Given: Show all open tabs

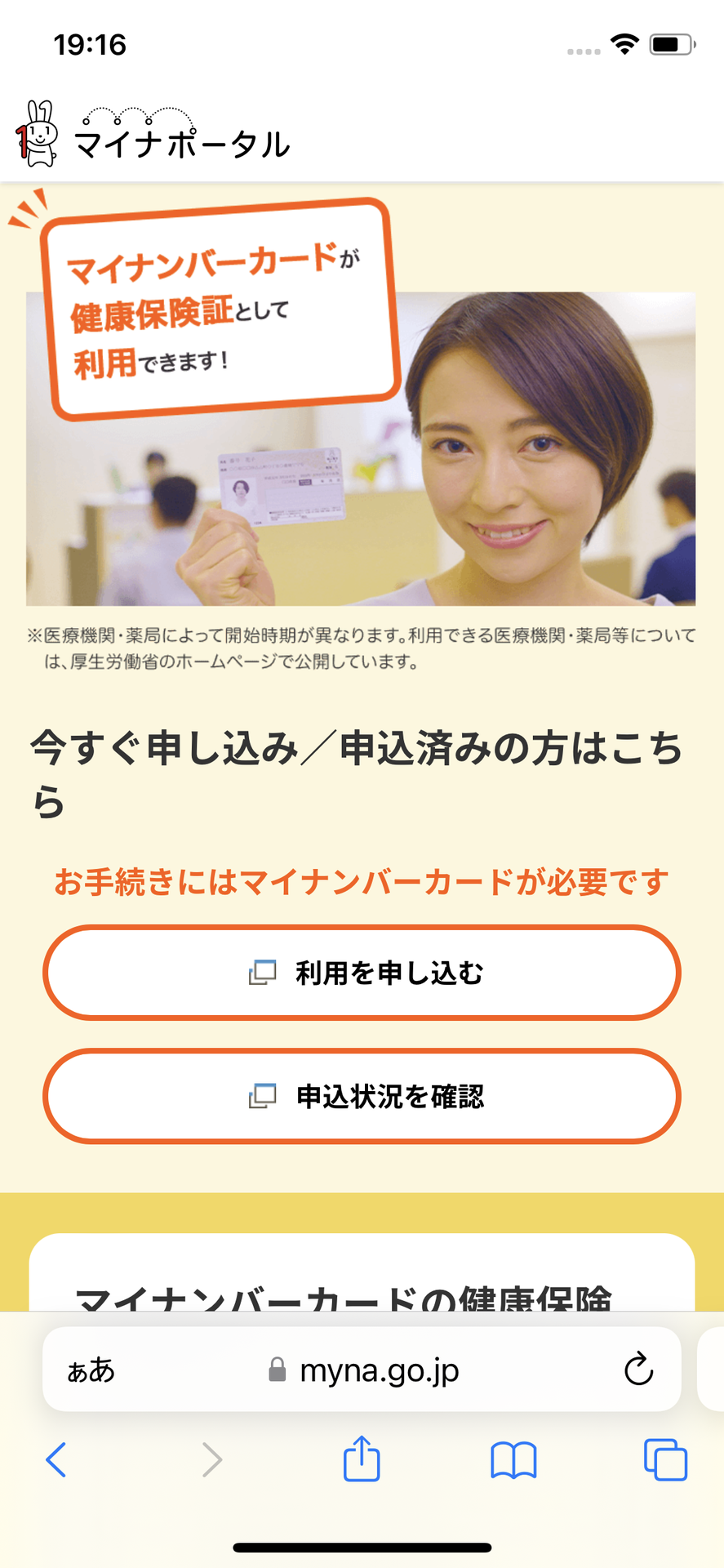Looking at the screenshot, I should [x=665, y=1459].
